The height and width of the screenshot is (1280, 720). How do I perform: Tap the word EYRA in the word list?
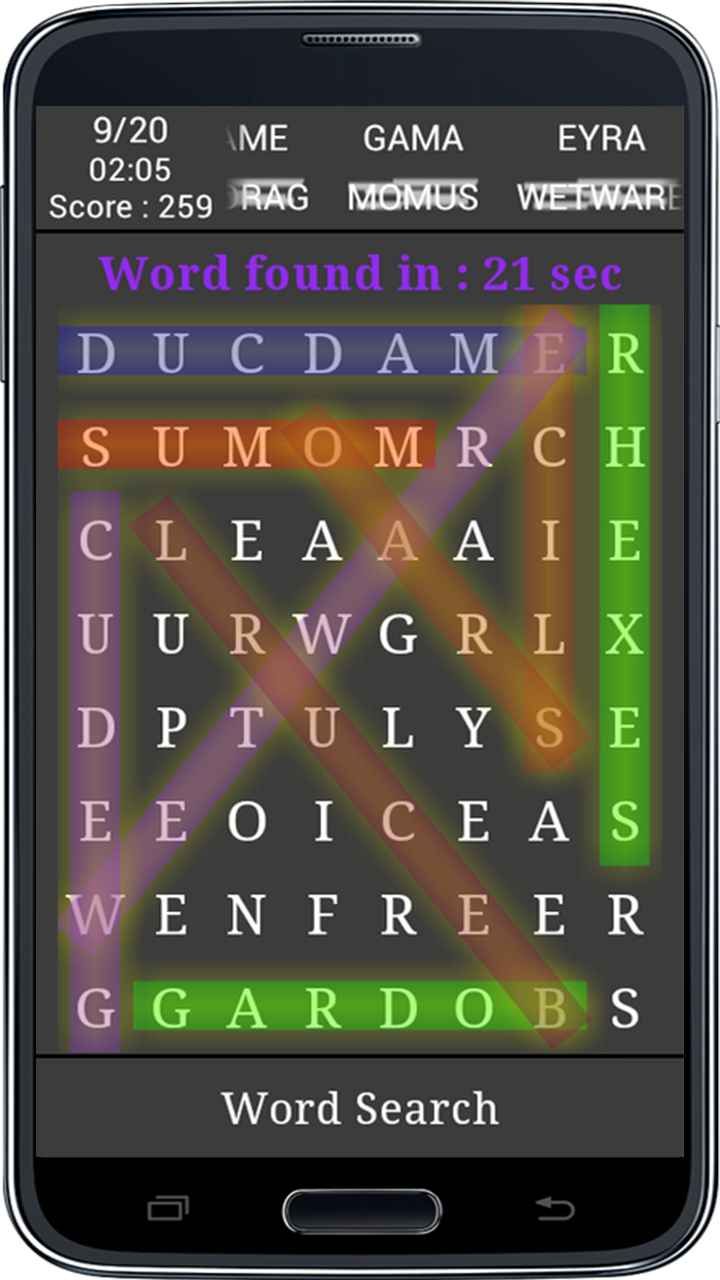click(x=601, y=139)
